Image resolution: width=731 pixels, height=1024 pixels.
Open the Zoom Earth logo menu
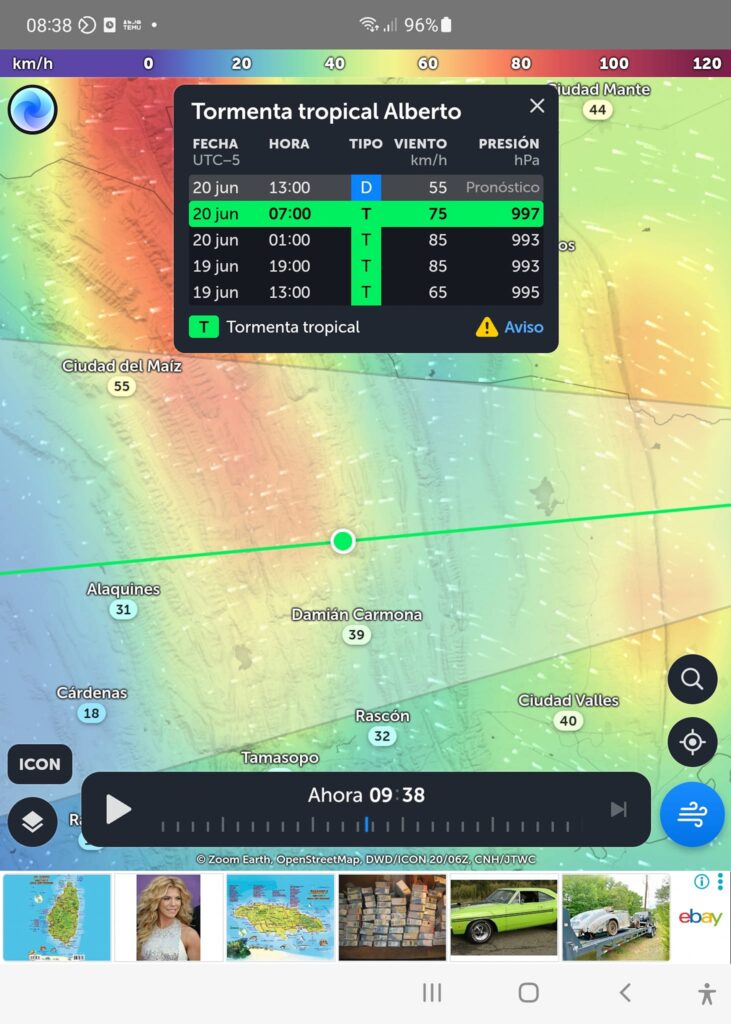pyautogui.click(x=33, y=110)
